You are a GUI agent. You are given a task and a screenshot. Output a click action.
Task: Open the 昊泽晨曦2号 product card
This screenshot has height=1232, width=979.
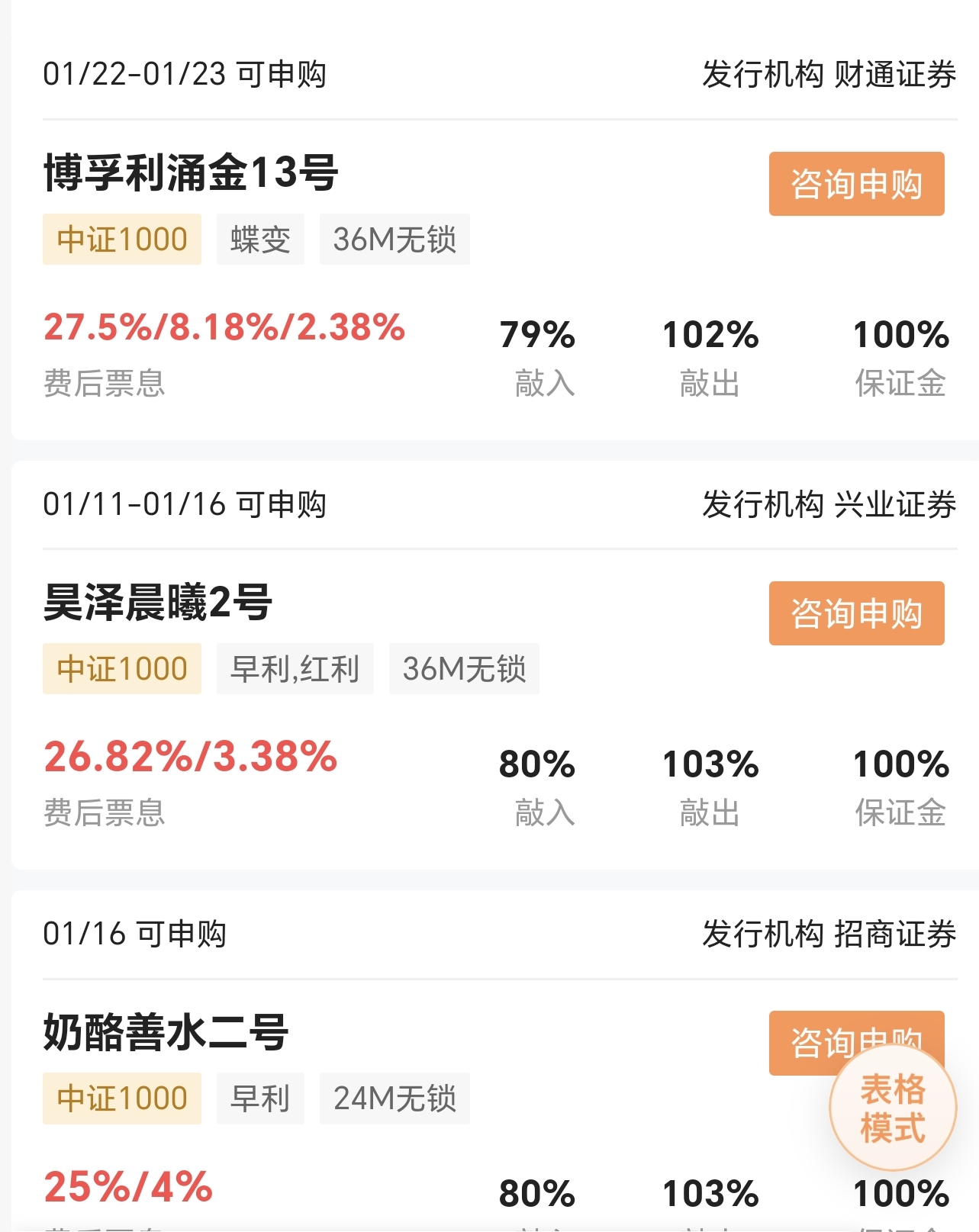point(158,603)
